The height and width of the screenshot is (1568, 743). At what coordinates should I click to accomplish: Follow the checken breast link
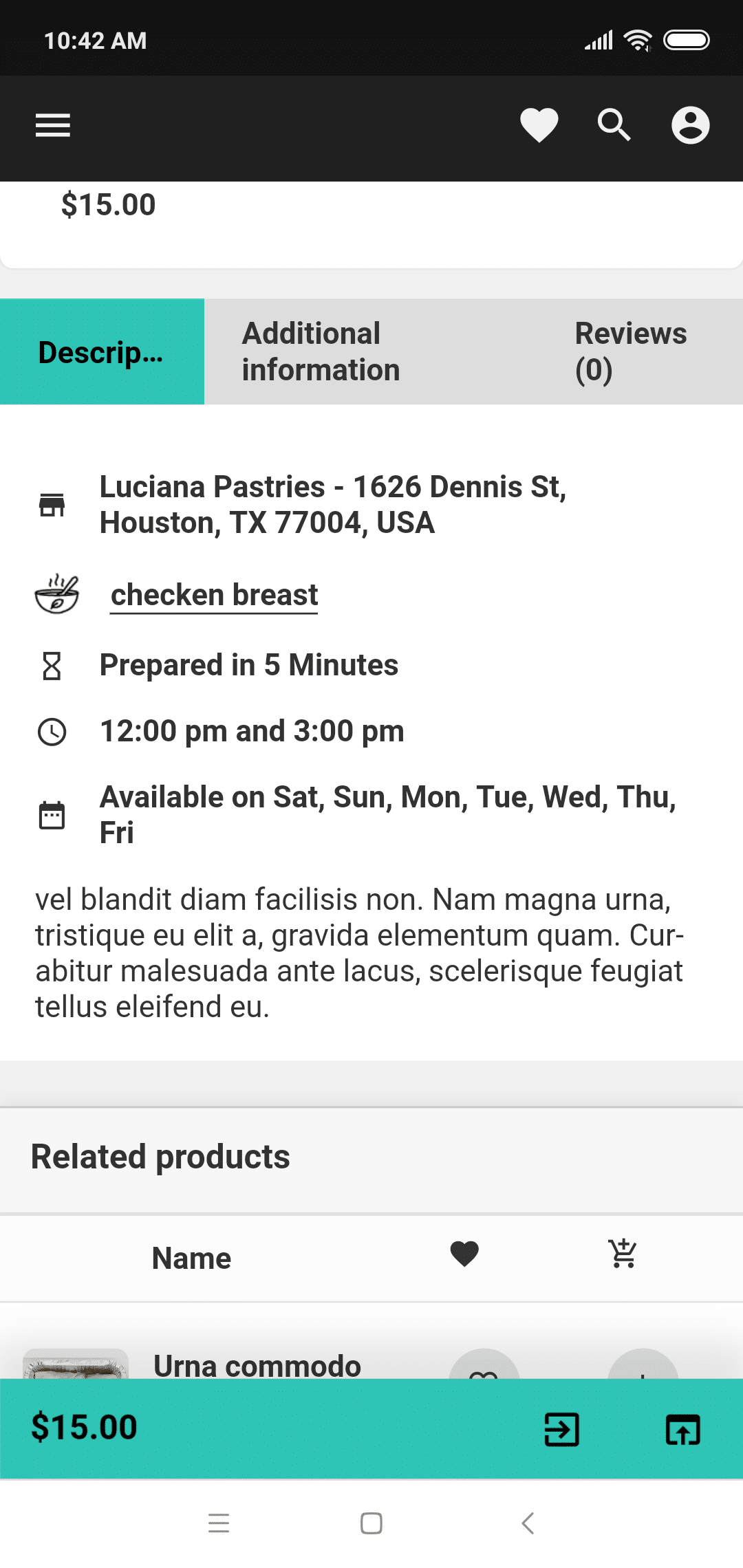click(214, 595)
